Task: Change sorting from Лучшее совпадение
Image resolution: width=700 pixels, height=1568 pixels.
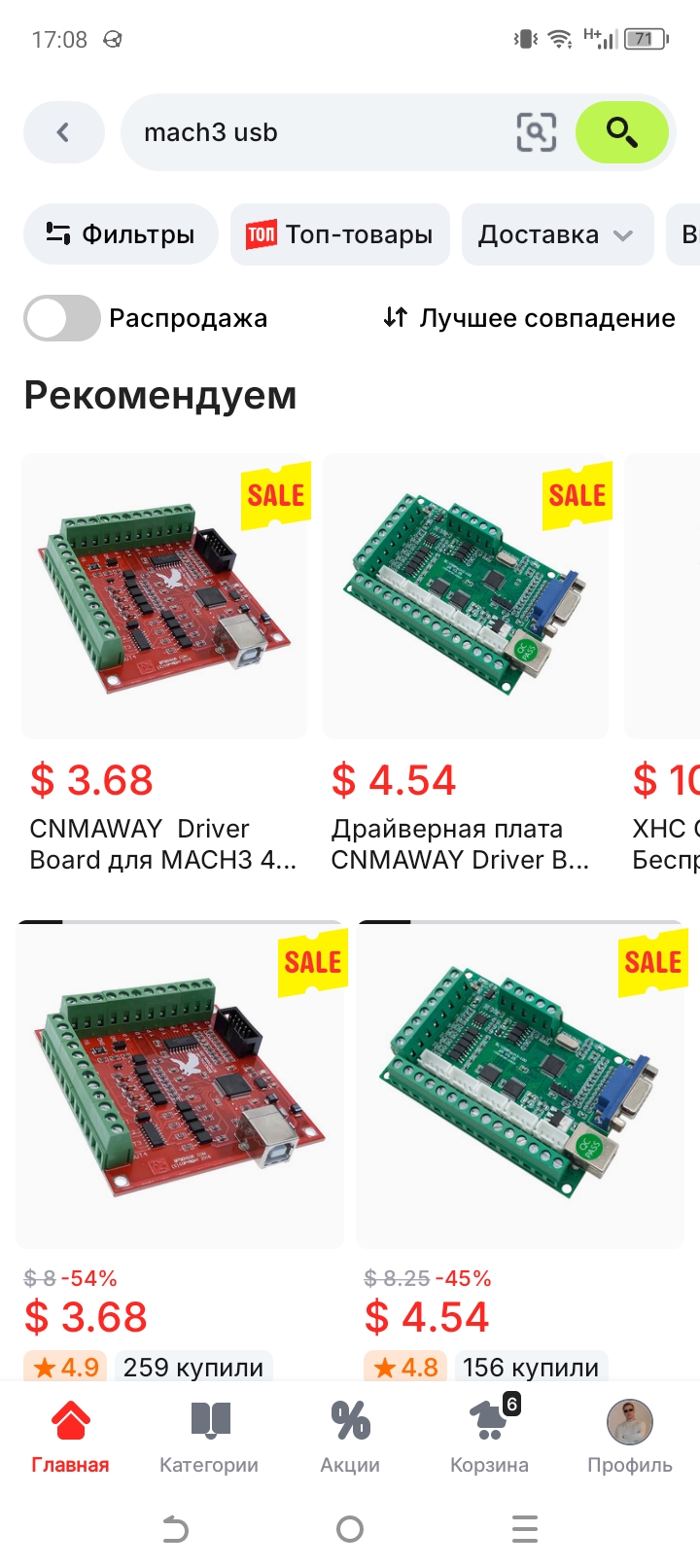Action: 529,318
